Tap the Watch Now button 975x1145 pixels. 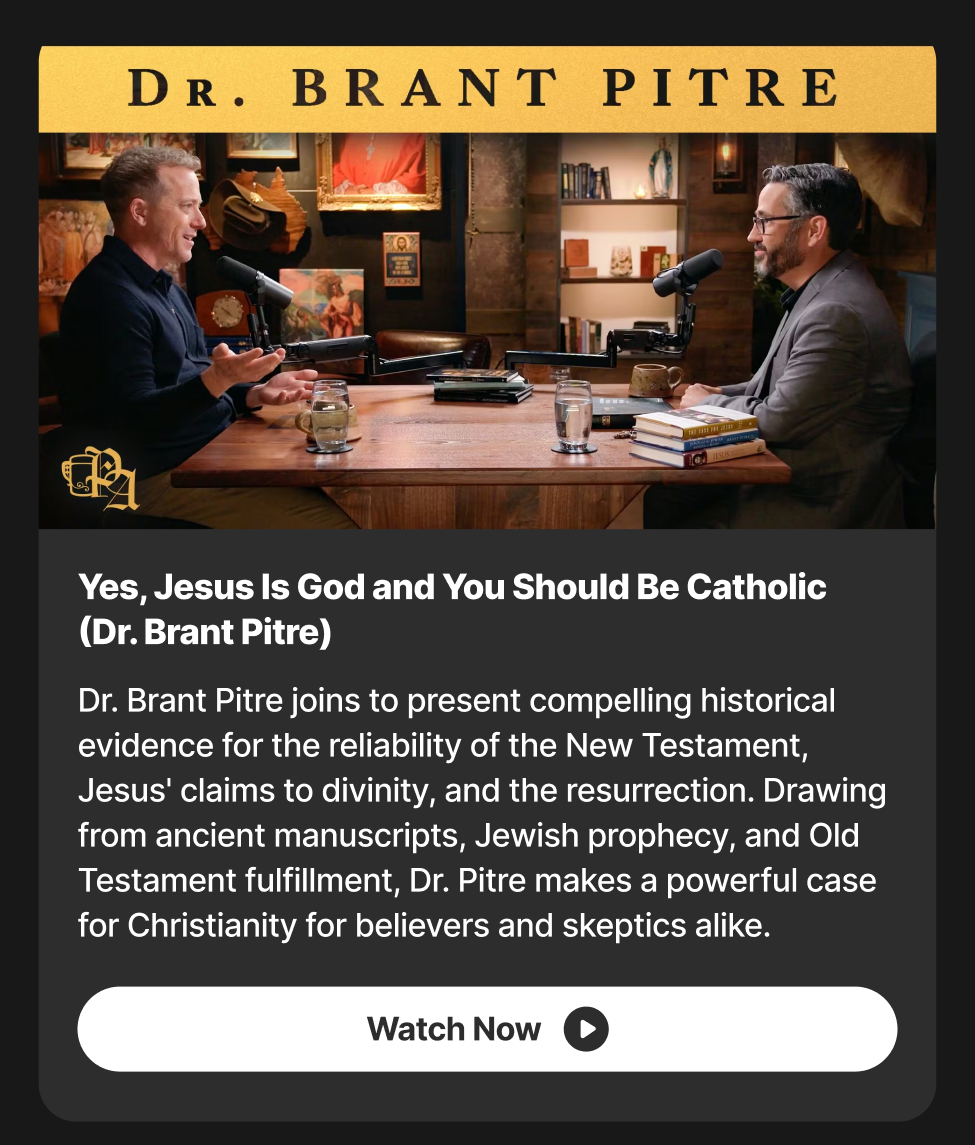[x=487, y=1029]
